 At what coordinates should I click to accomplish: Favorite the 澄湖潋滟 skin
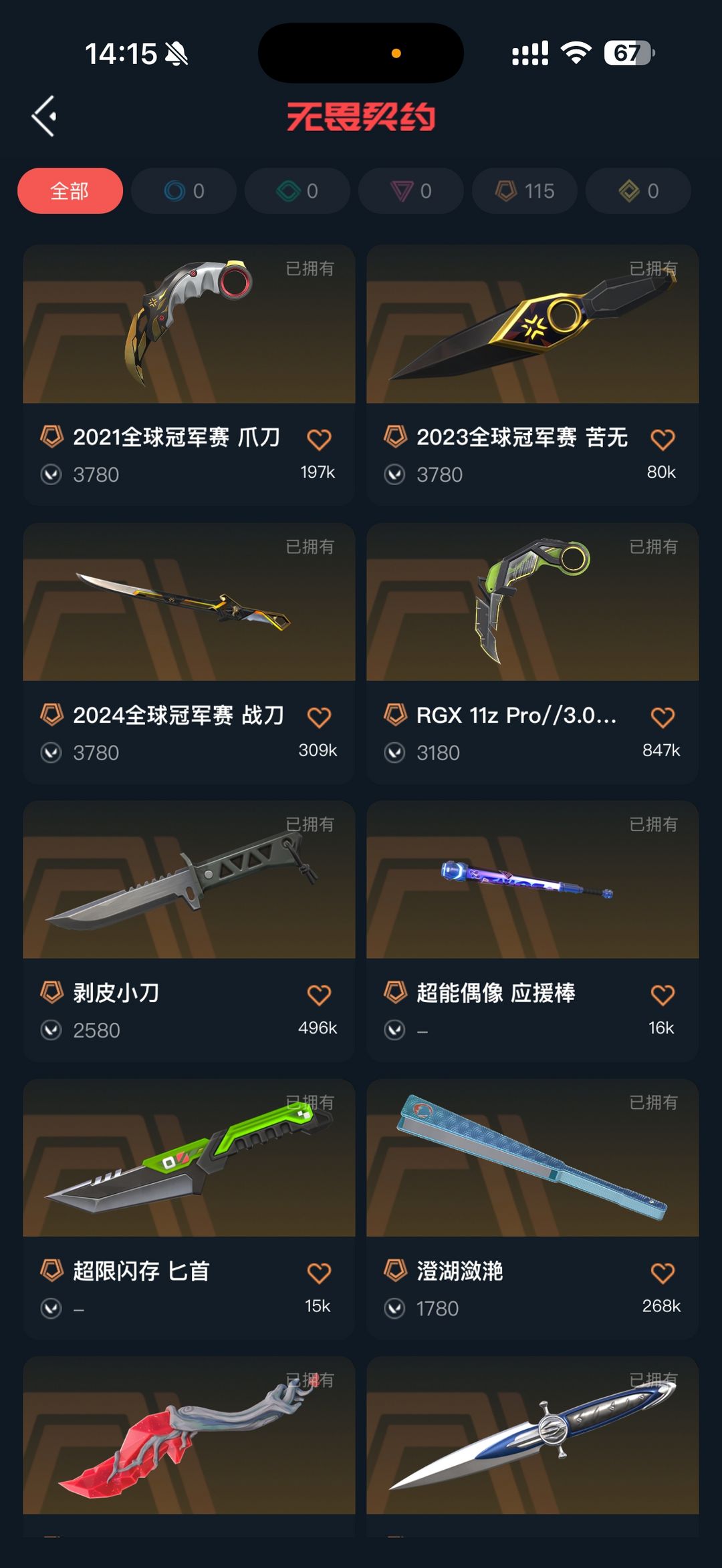pos(663,1273)
